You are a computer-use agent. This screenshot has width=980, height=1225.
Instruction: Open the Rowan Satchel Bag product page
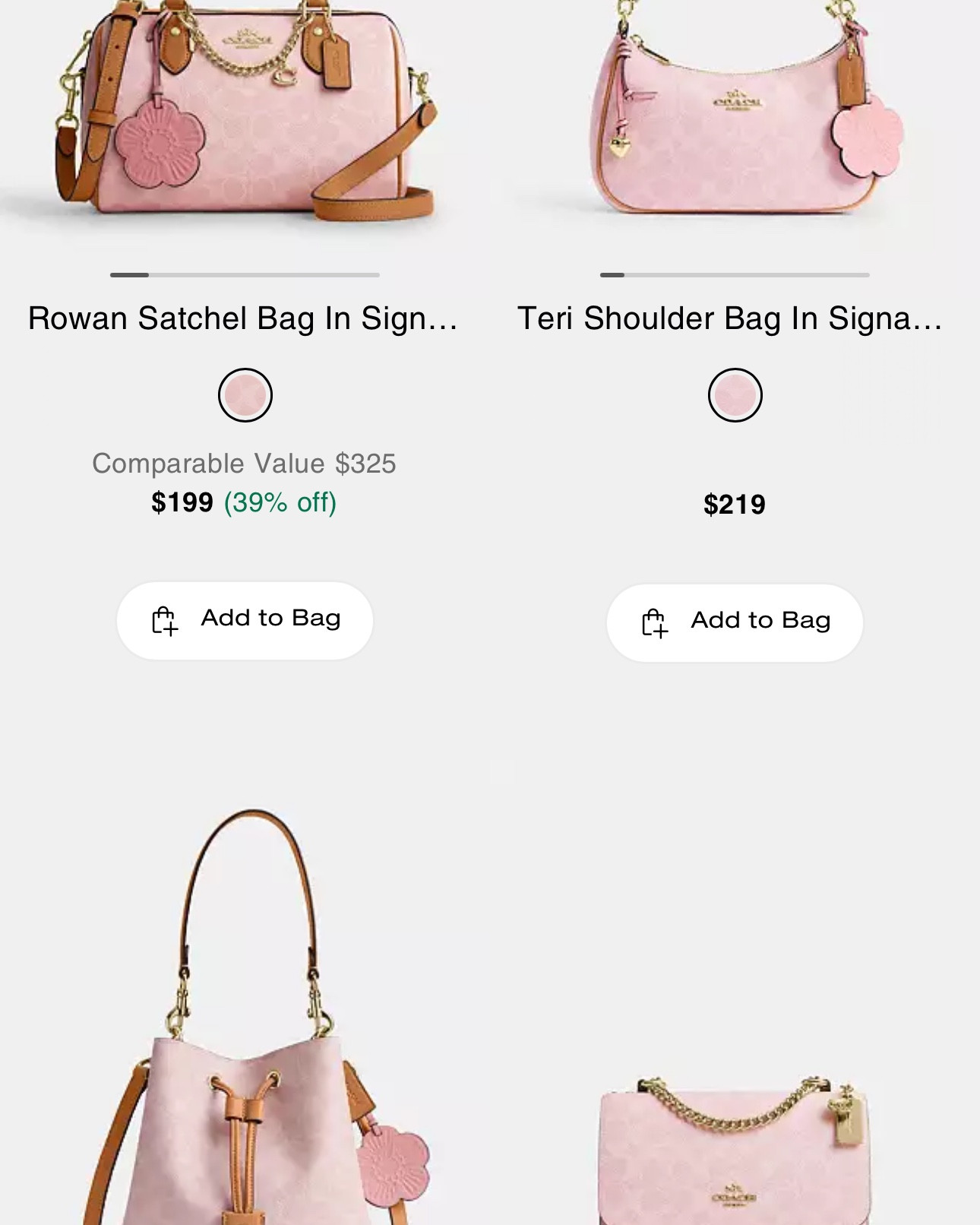click(x=243, y=321)
